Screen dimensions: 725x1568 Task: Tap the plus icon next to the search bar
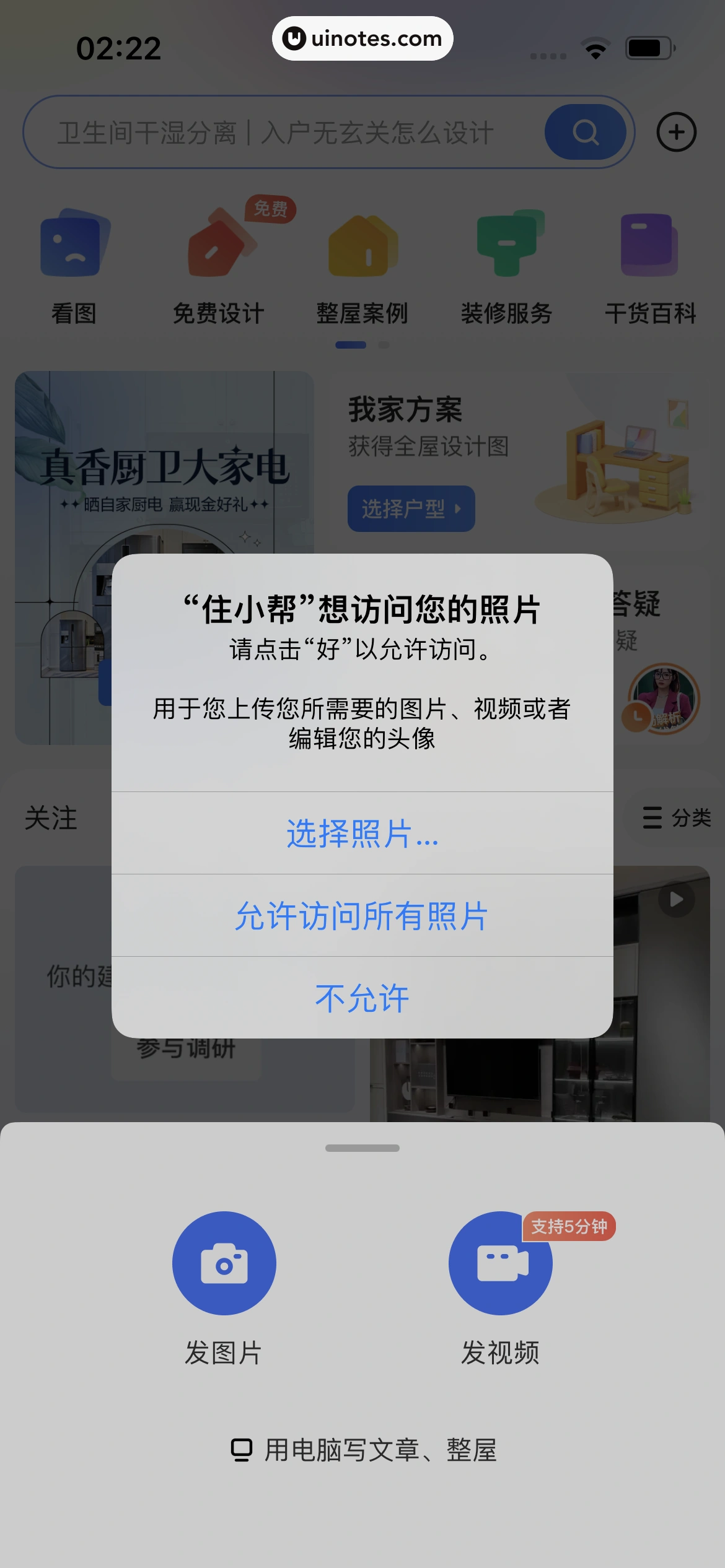click(676, 132)
